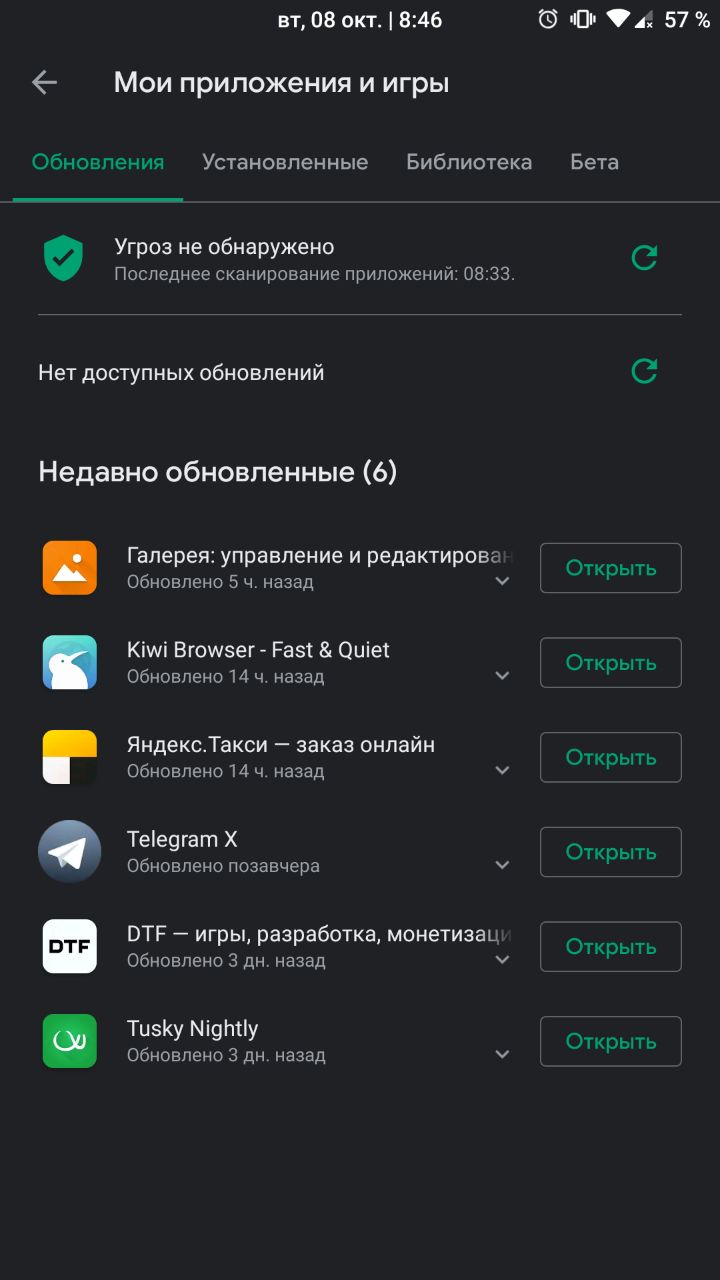
Task: Switch to the Библиотека tab
Action: (x=468, y=162)
